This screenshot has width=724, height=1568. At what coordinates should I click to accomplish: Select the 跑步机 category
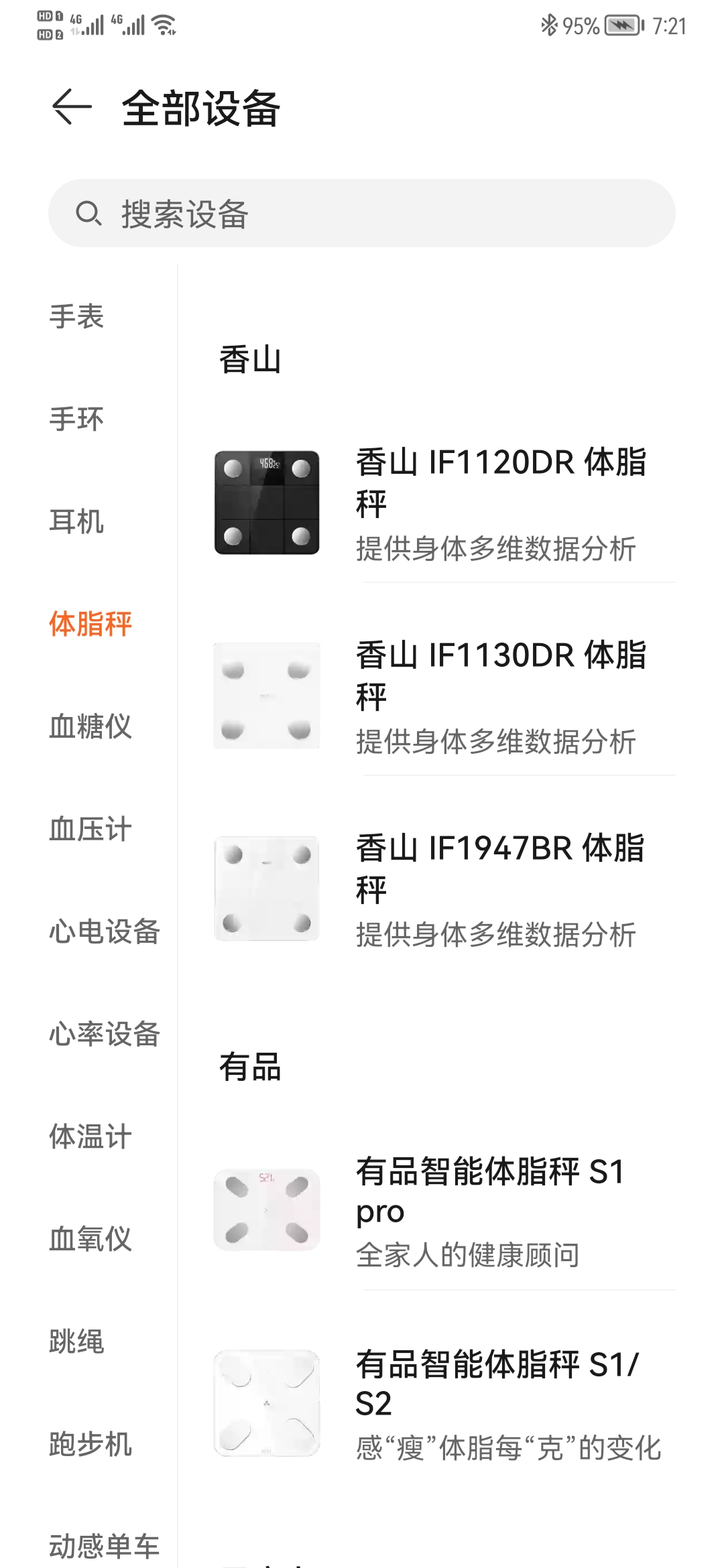point(90,1444)
